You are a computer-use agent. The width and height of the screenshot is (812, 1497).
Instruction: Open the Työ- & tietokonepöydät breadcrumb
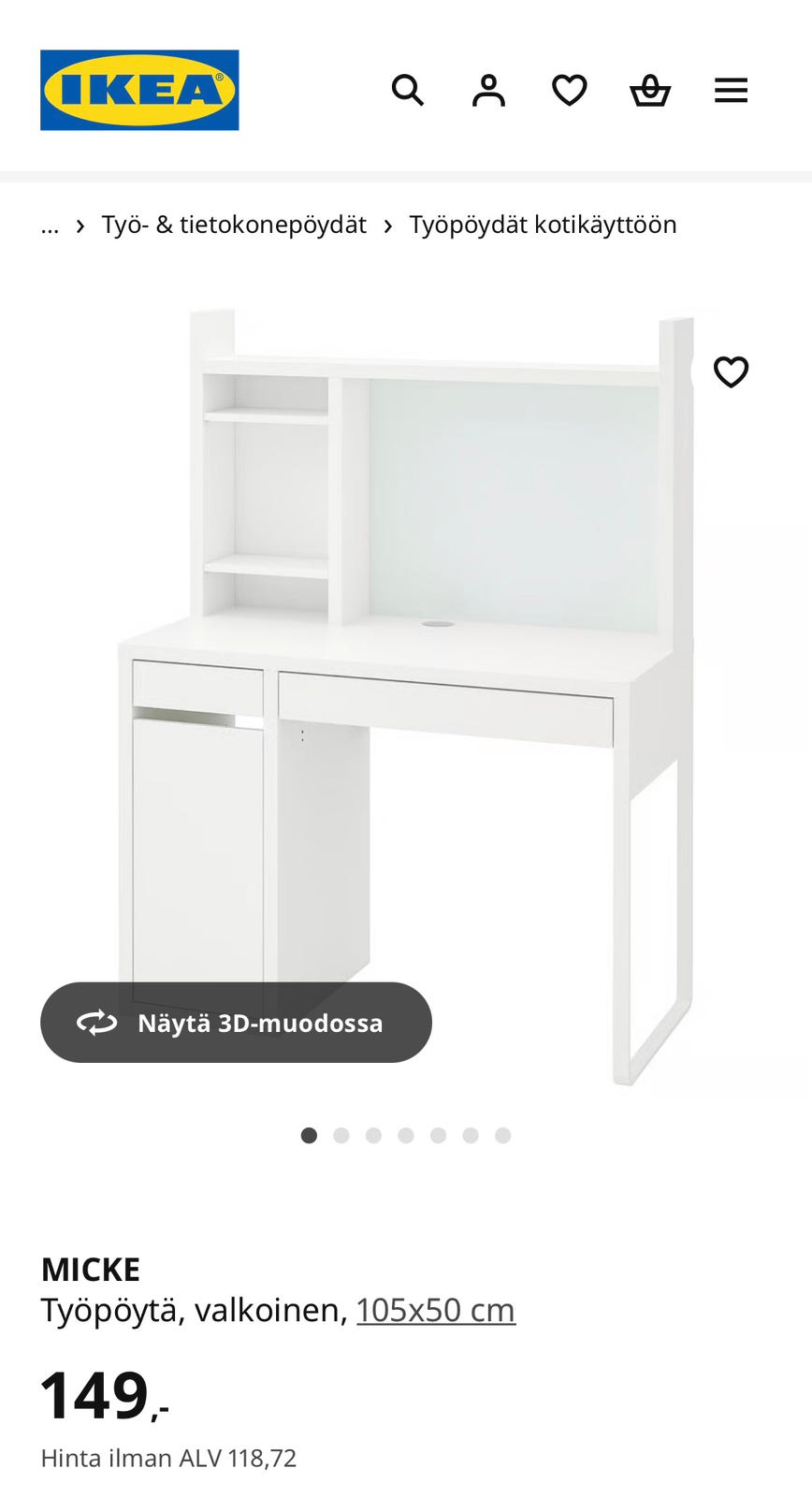(234, 225)
